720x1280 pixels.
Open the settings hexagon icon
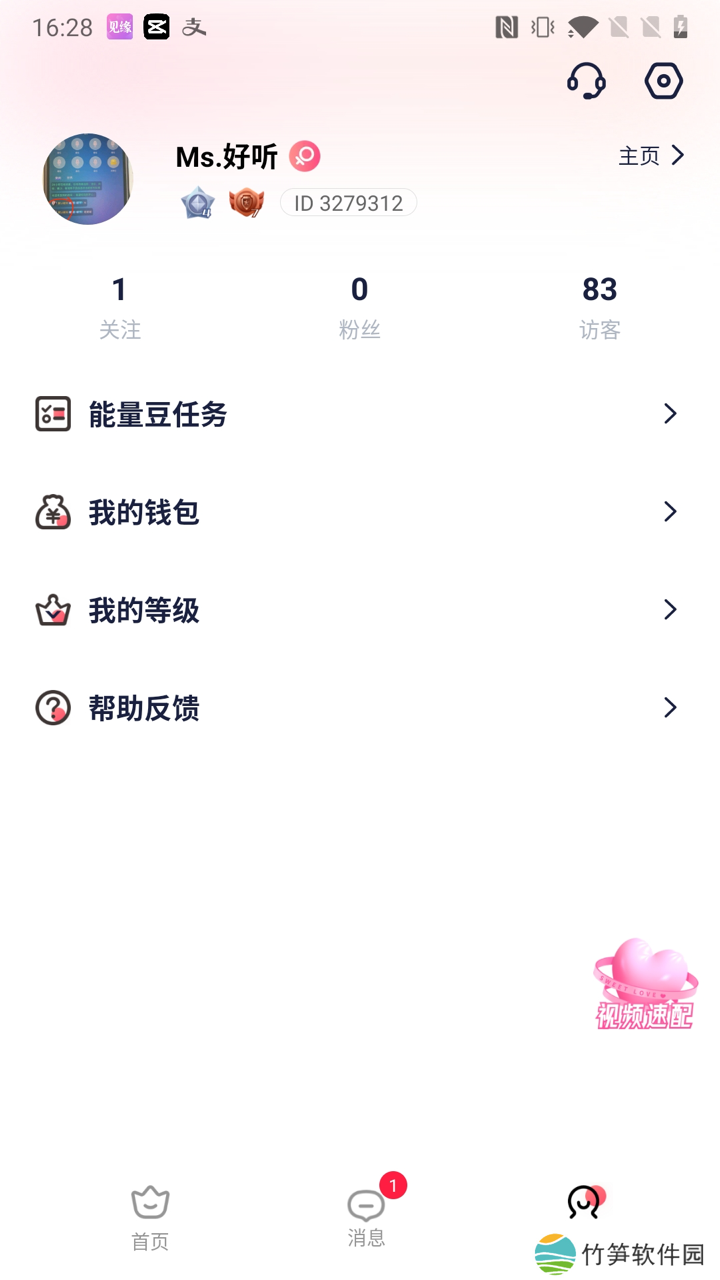tap(663, 81)
